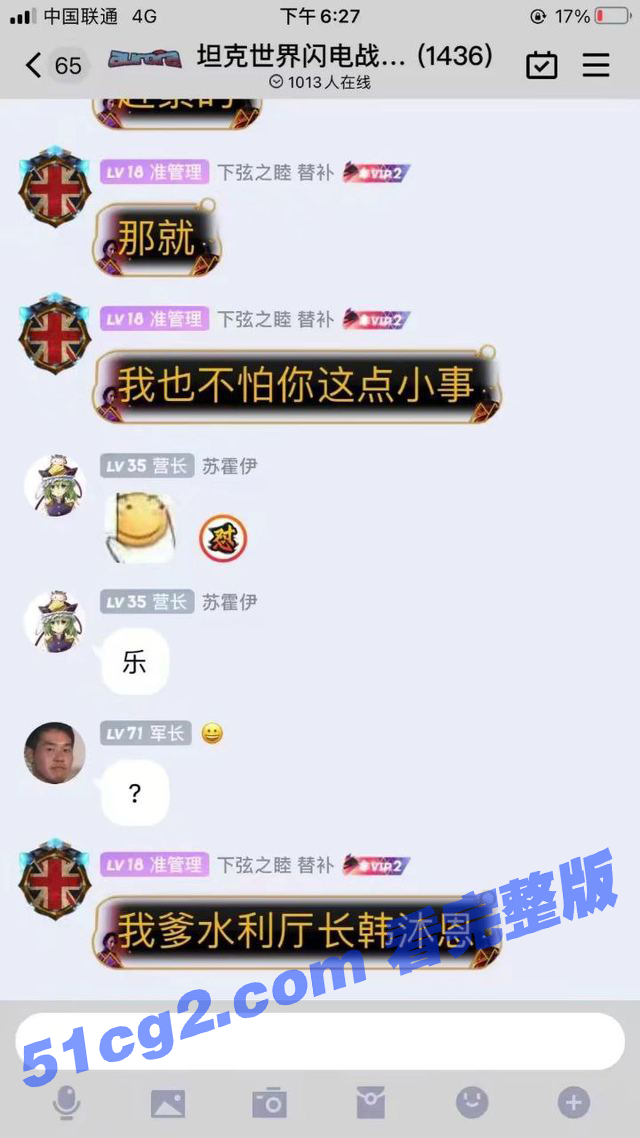This screenshot has width=640, height=1138.
Task: View the LV71 军长 member's avatar
Action: [54, 752]
